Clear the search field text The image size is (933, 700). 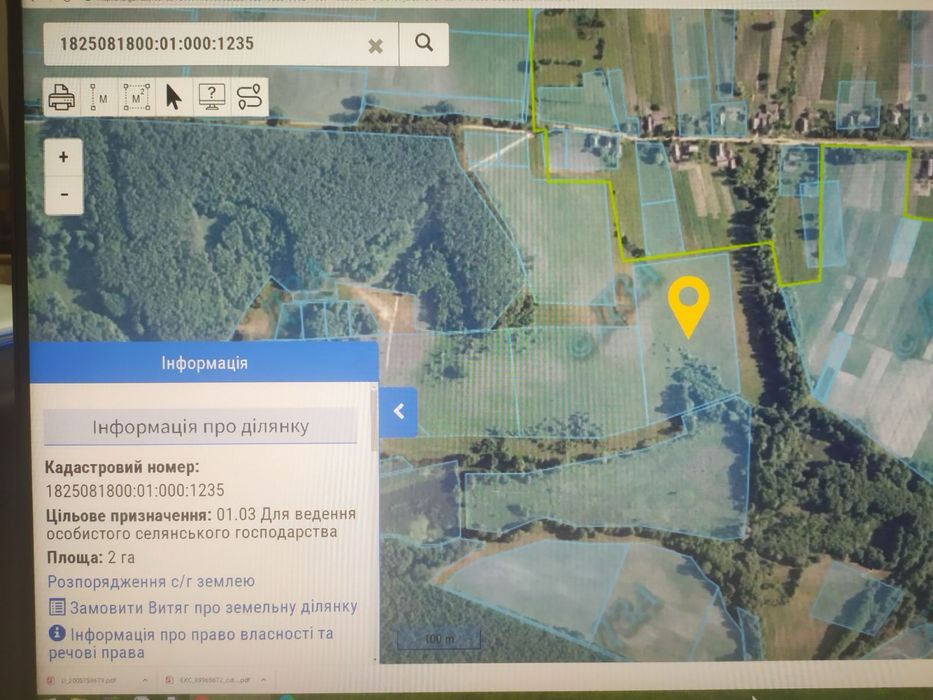[375, 45]
